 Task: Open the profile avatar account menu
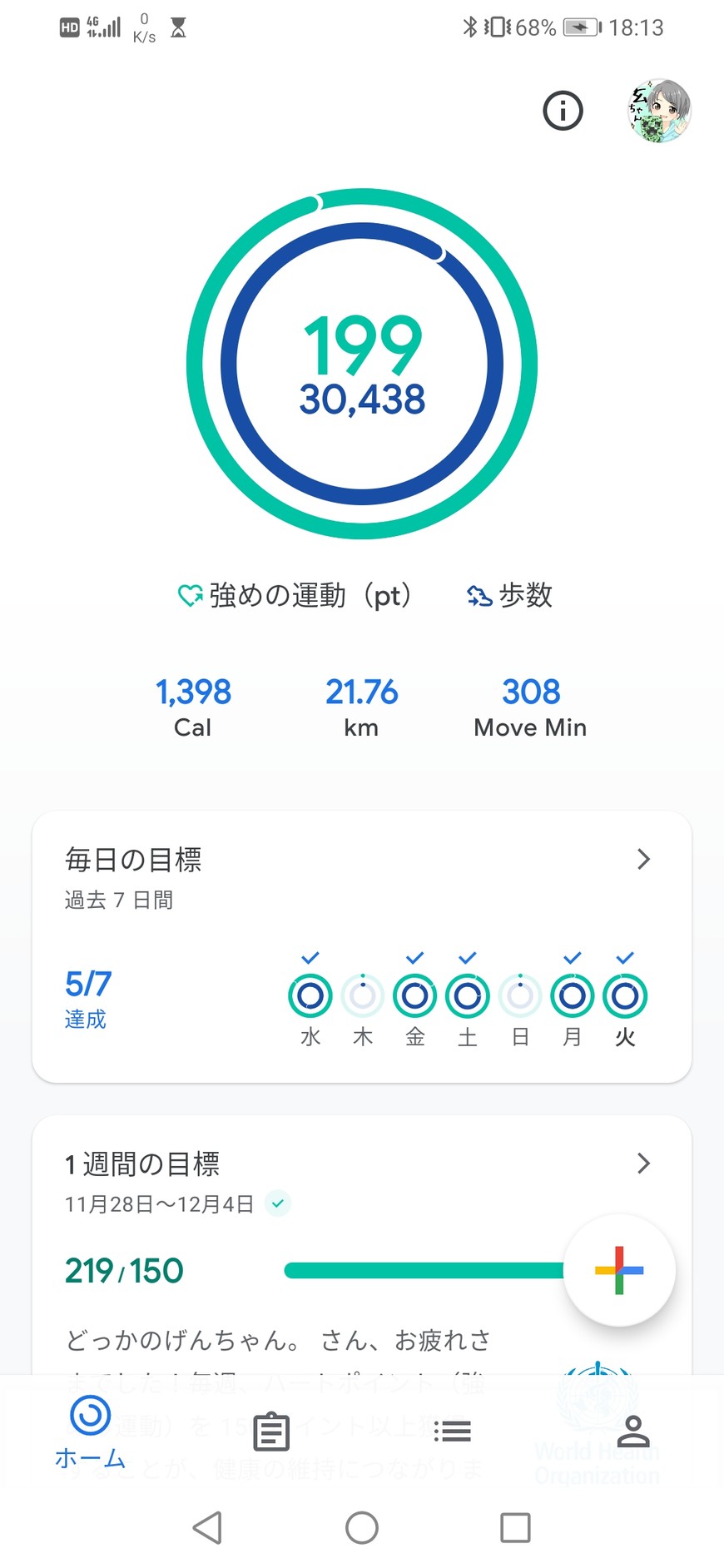coord(659,111)
